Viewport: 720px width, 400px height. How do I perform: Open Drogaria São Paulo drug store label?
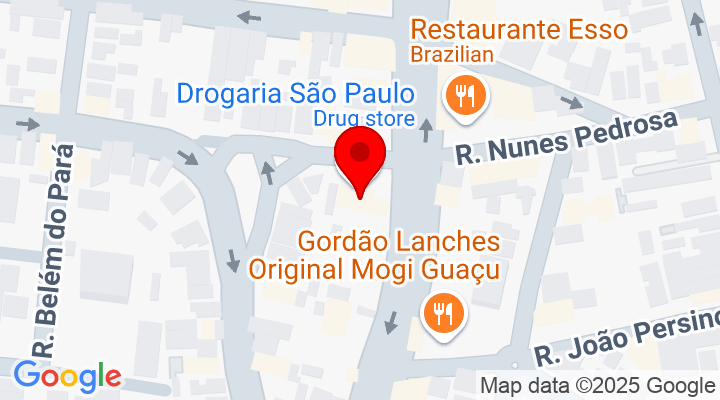pyautogui.click(x=296, y=96)
